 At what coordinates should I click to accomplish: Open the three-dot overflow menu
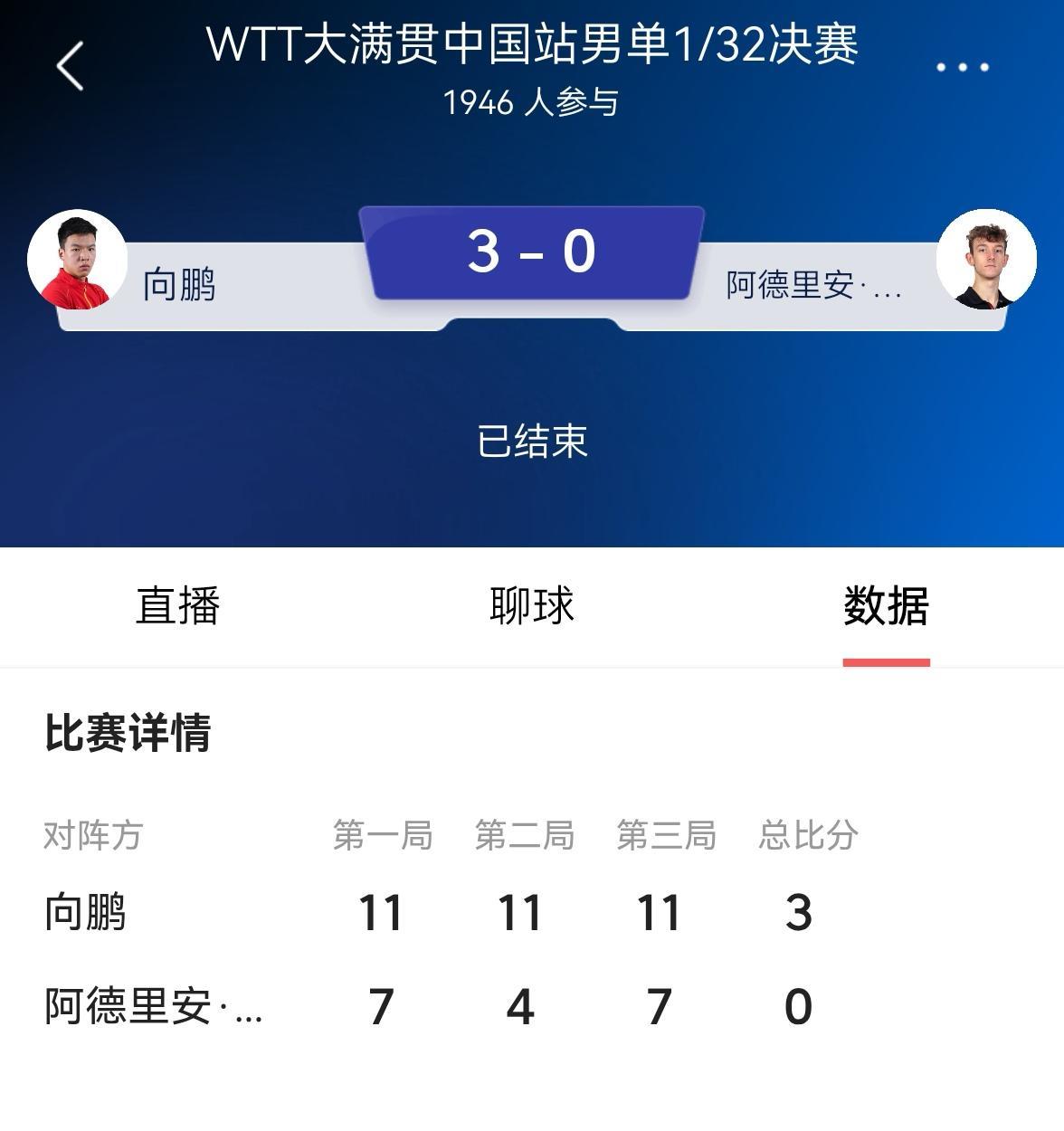962,67
